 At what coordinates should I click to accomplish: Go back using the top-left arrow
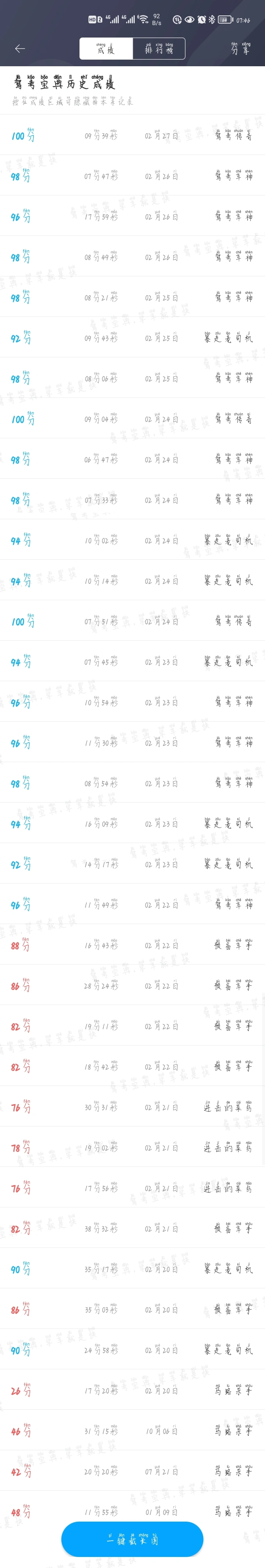(x=20, y=49)
